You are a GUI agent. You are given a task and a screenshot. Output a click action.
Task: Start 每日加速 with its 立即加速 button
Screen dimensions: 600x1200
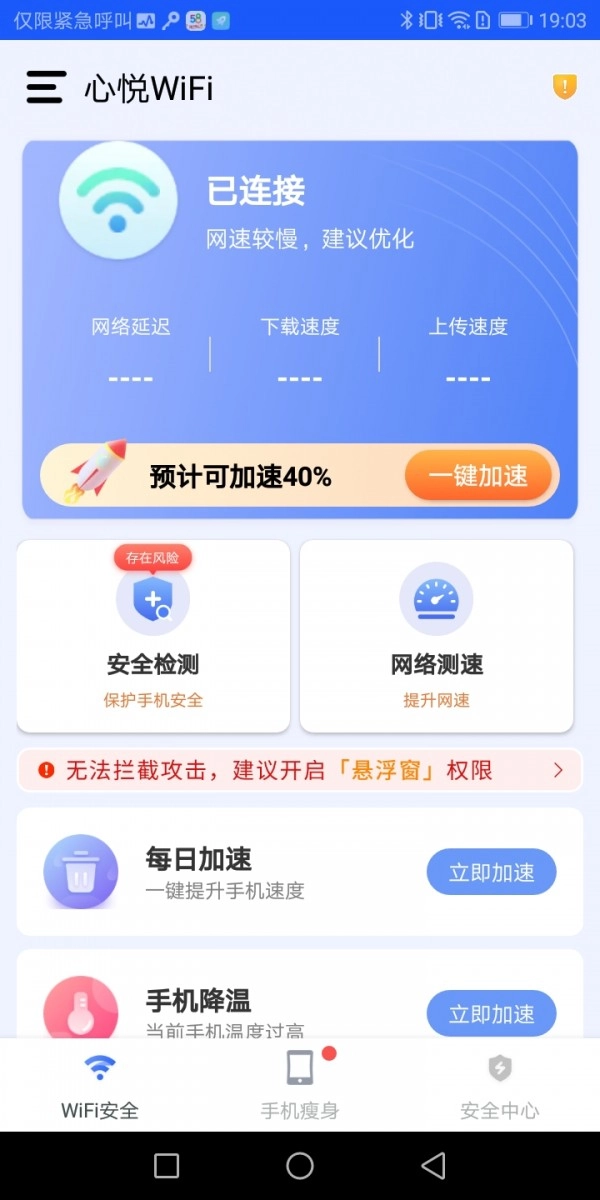tap(491, 872)
